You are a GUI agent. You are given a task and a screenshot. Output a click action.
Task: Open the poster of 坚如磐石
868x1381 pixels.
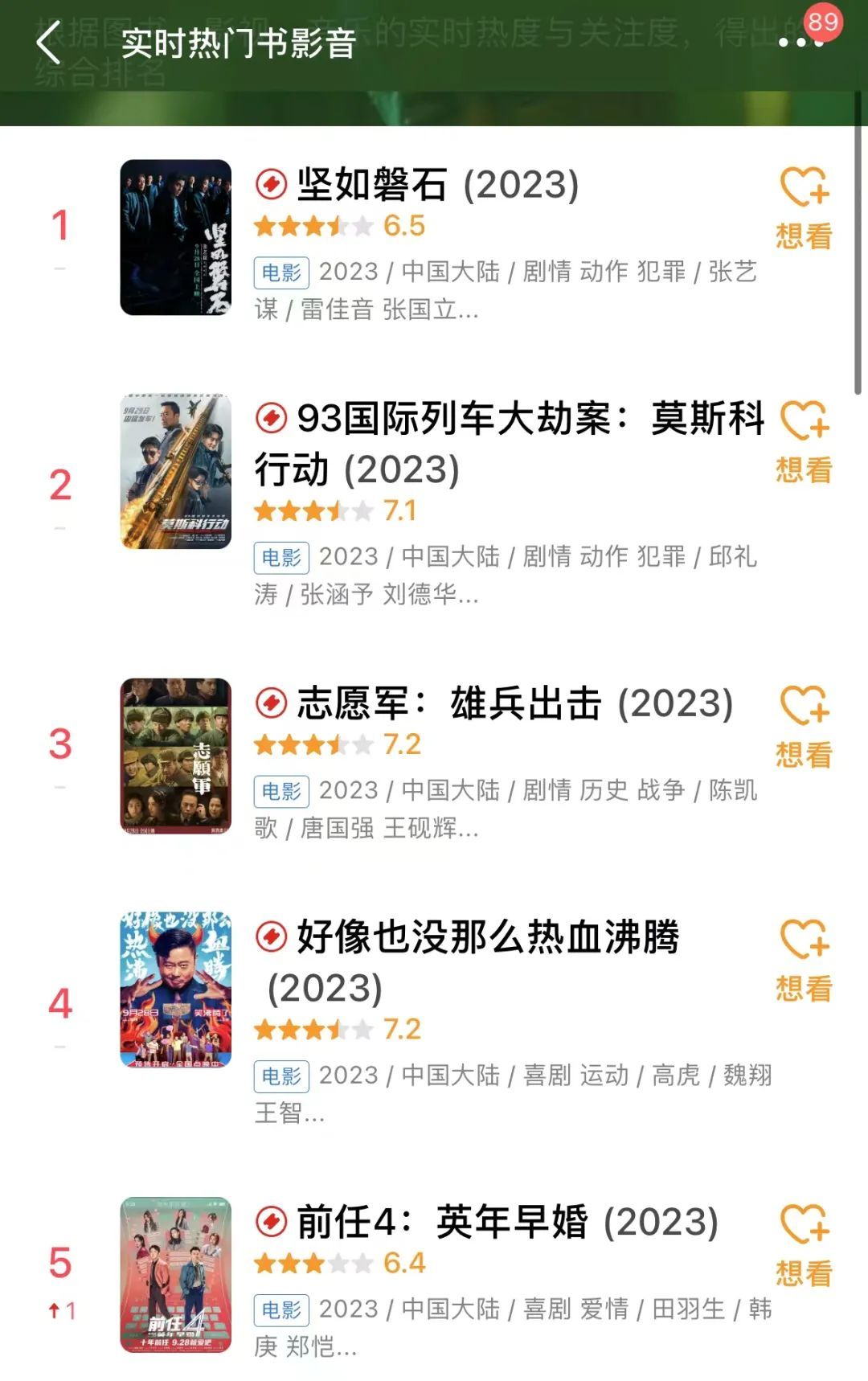[175, 237]
